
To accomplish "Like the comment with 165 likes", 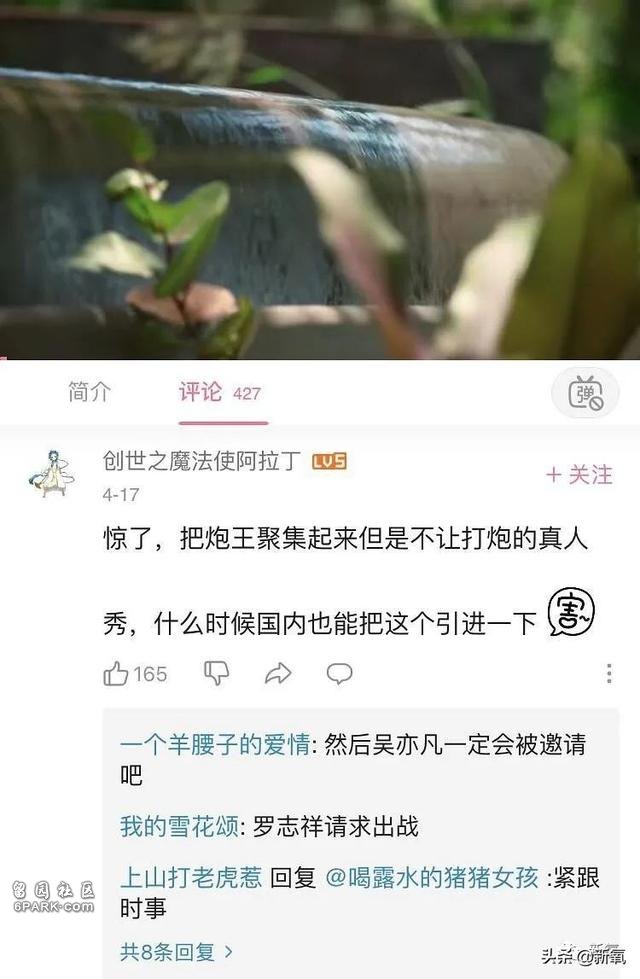I will tap(117, 673).
